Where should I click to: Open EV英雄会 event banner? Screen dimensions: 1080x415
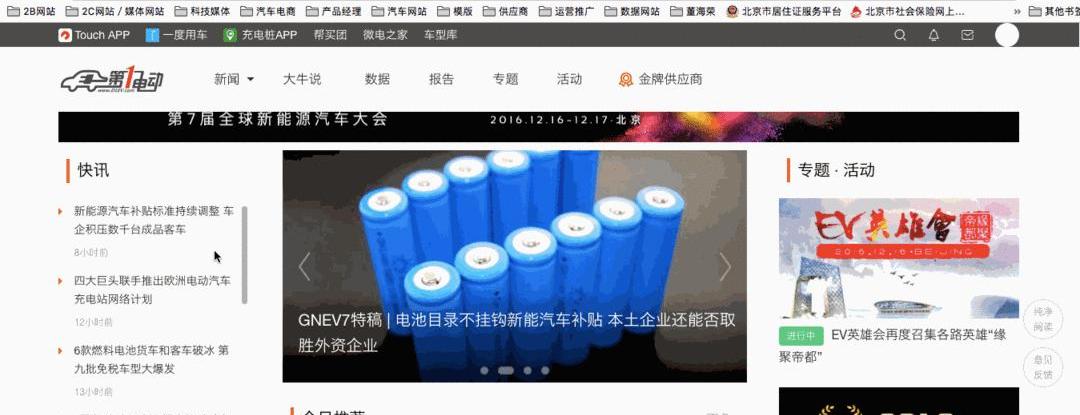pos(898,257)
